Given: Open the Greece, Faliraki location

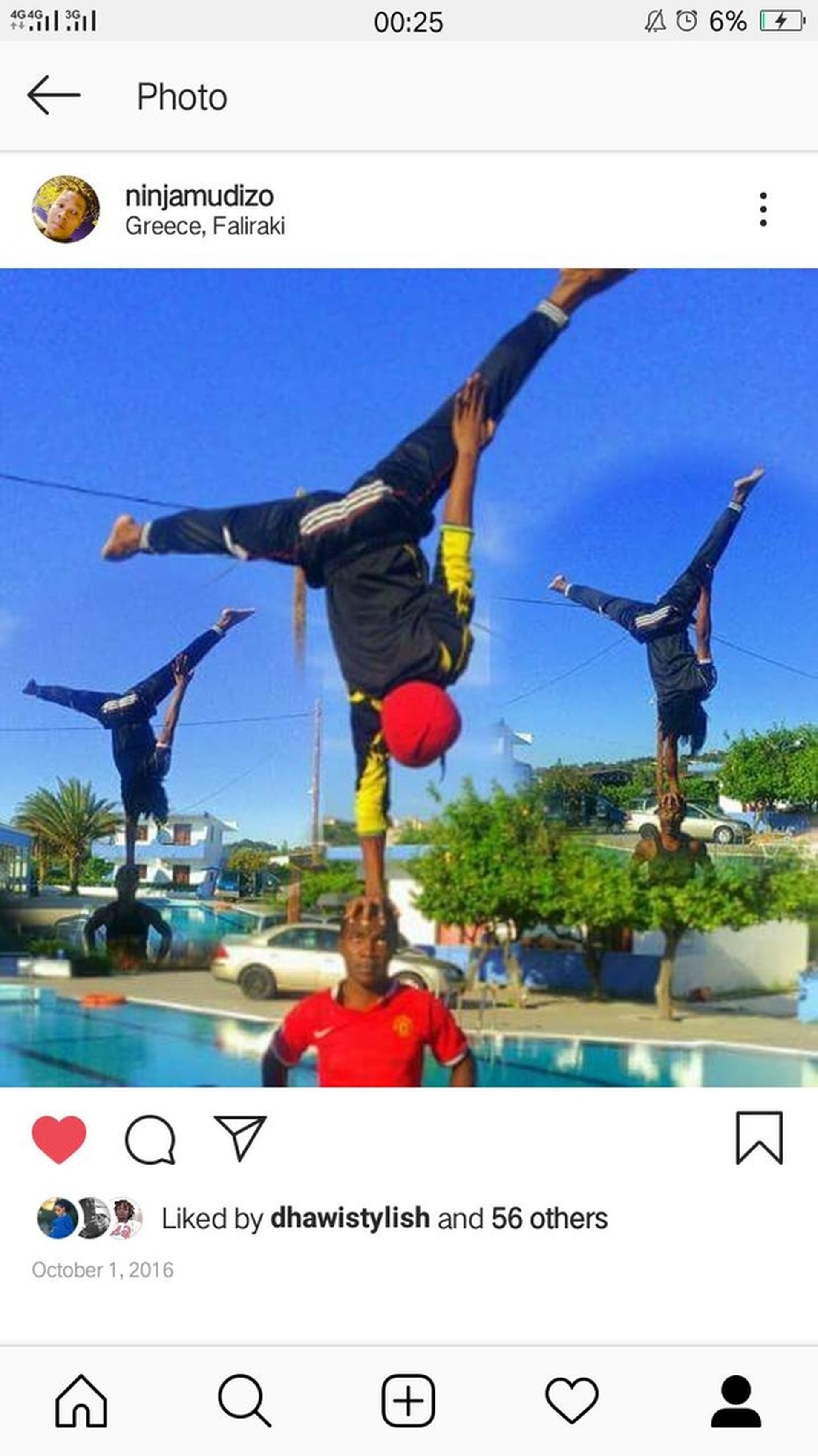Looking at the screenshot, I should (204, 226).
